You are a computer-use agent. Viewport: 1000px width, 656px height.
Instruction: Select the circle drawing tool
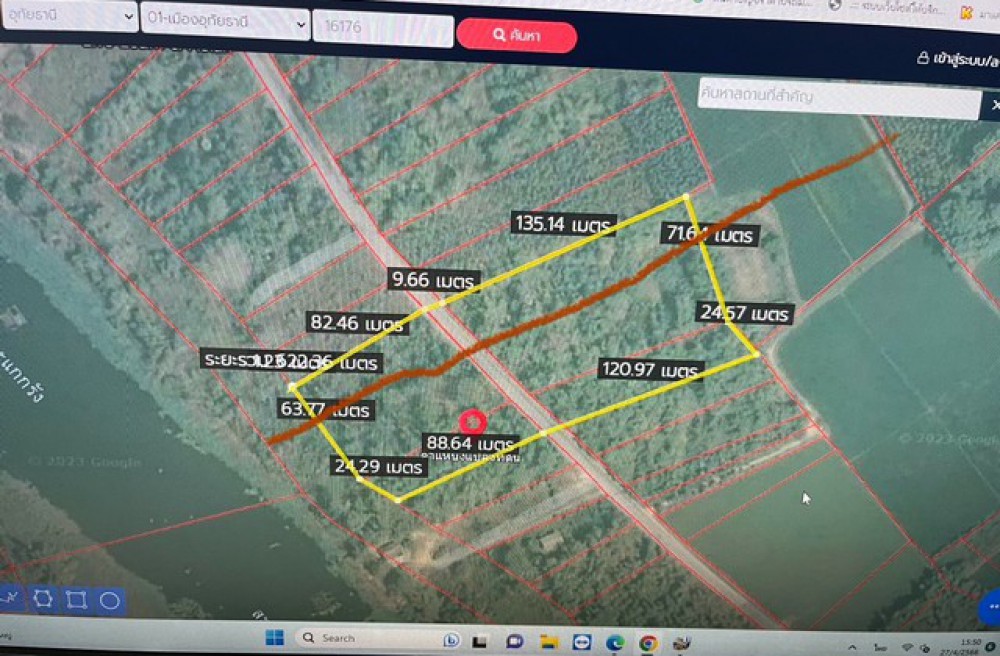(110, 601)
